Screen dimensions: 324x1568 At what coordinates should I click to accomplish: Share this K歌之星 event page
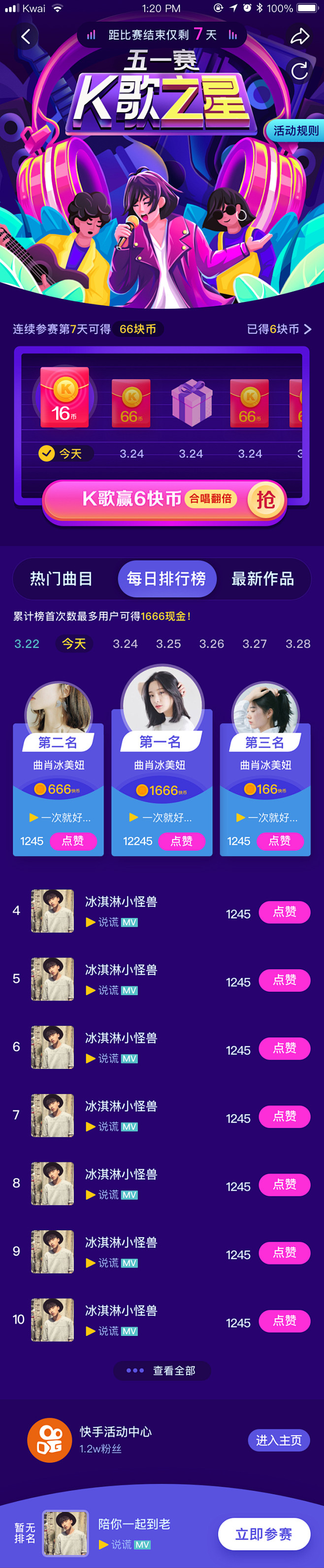pos(299,36)
